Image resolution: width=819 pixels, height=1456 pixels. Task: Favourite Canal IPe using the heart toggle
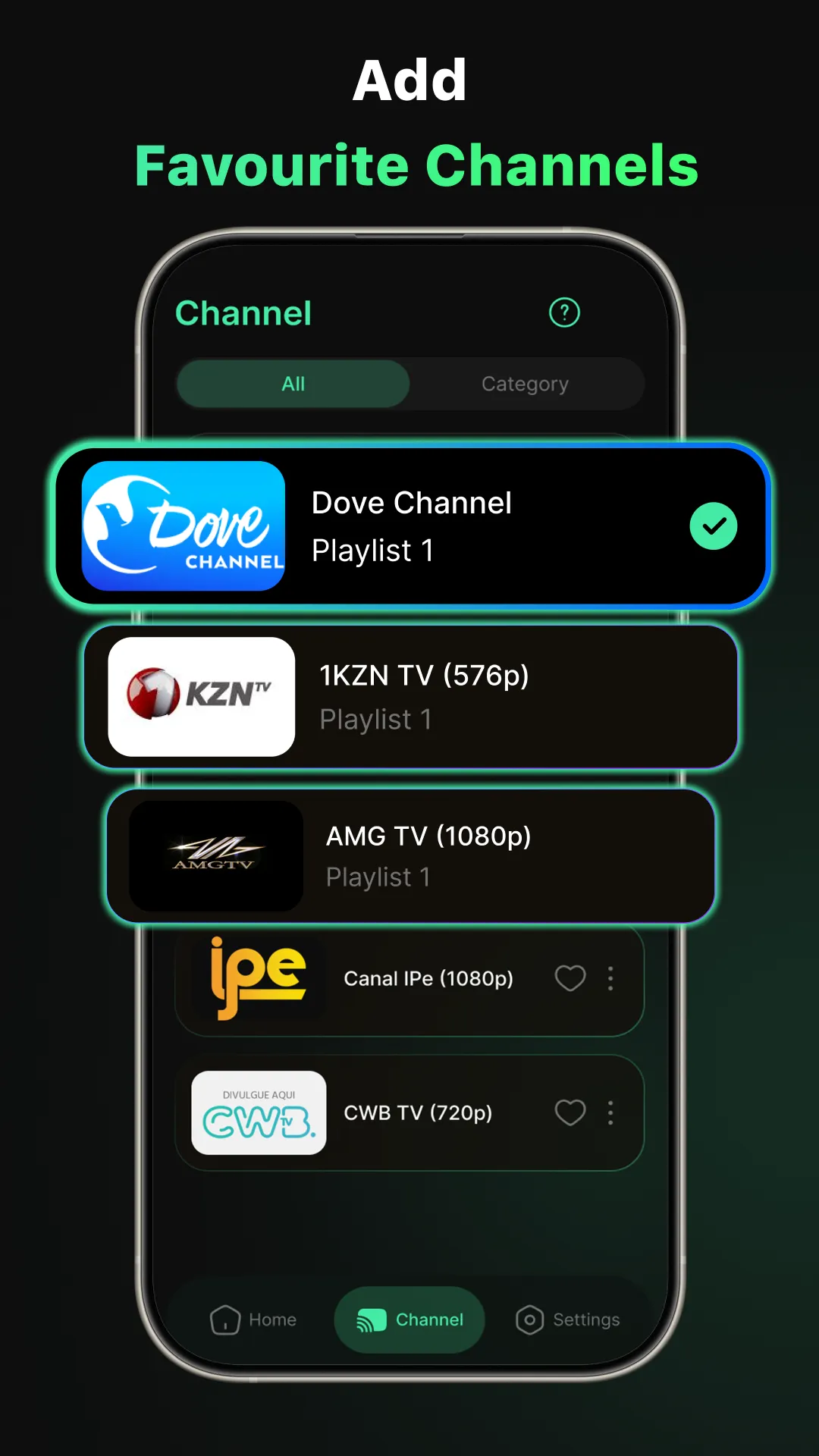[570, 978]
